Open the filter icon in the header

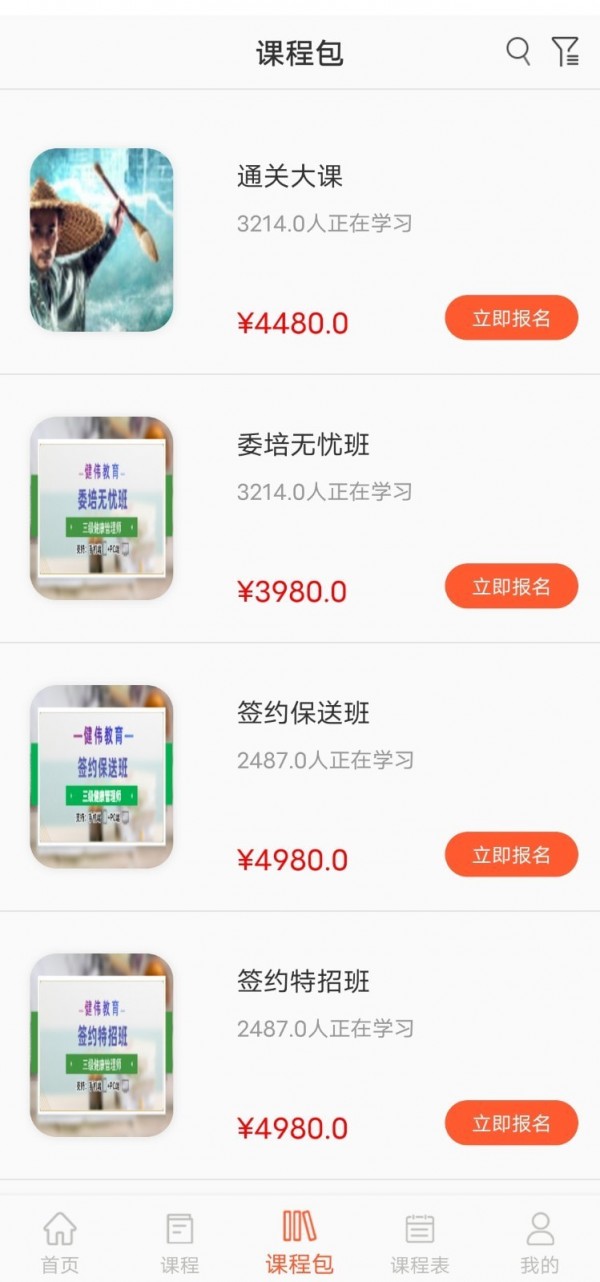[x=565, y=51]
